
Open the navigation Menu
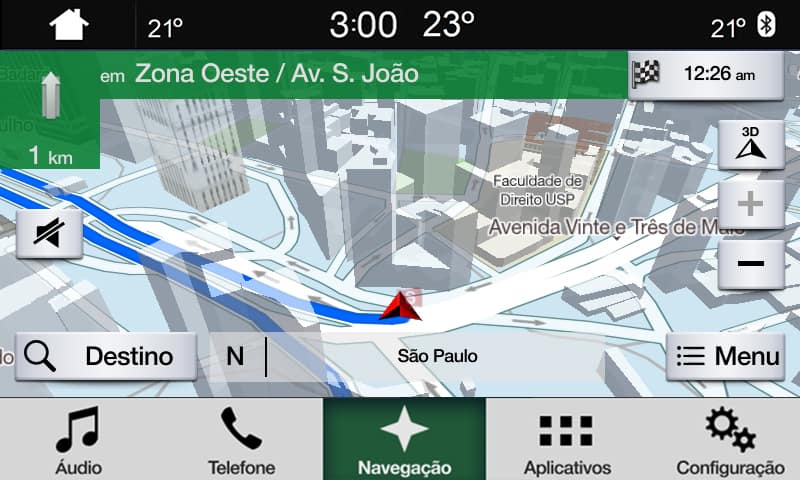pos(726,356)
